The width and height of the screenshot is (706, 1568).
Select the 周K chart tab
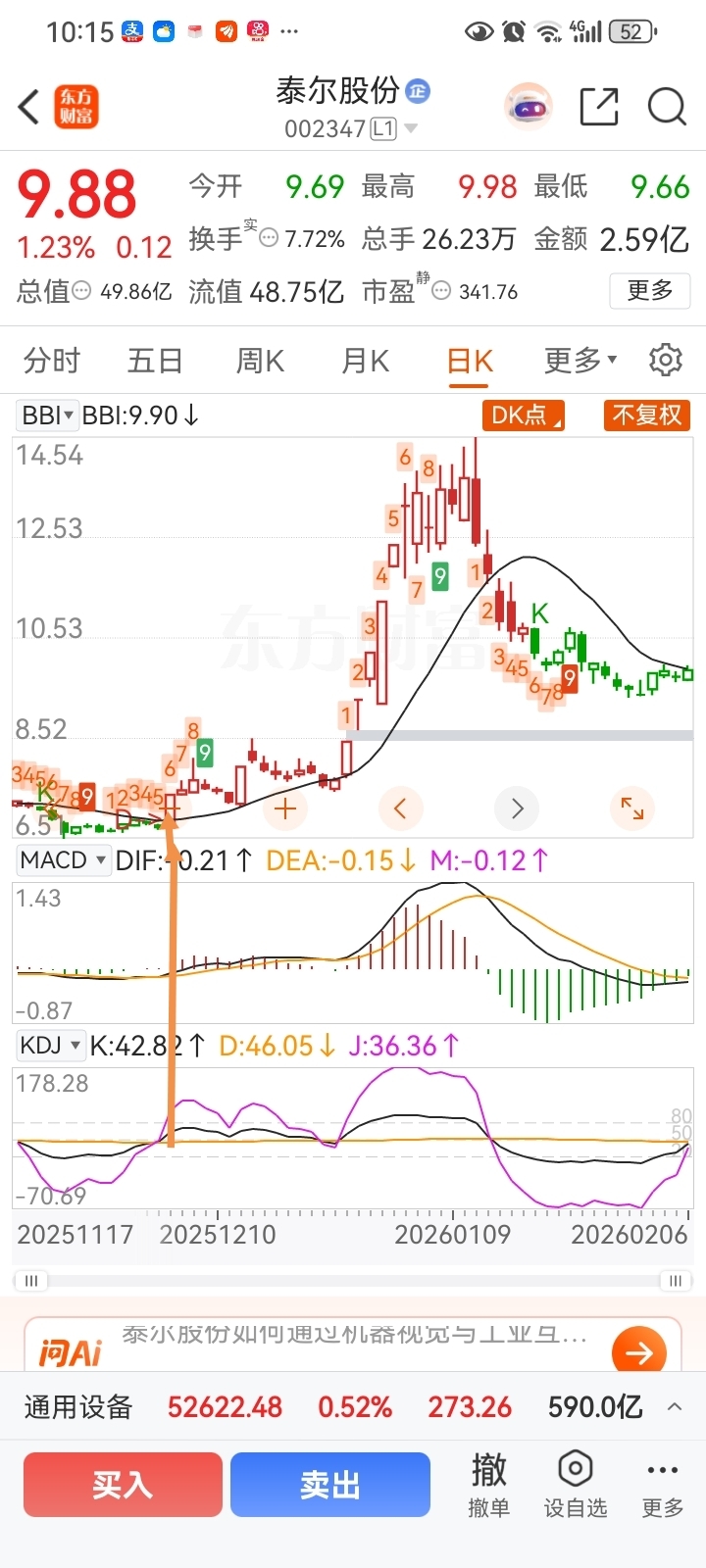260,361
